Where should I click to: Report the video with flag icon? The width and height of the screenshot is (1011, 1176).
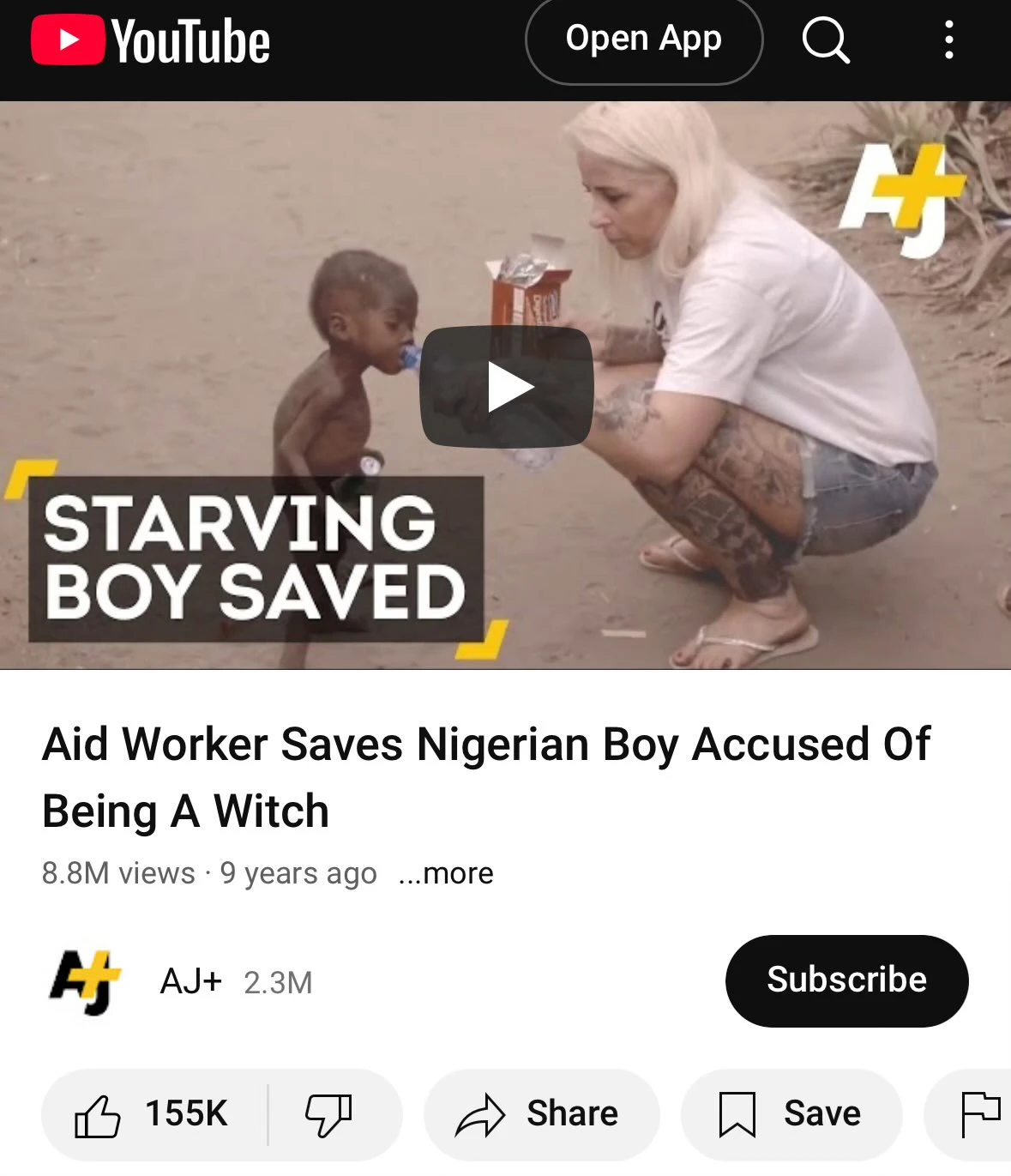coord(979,1114)
